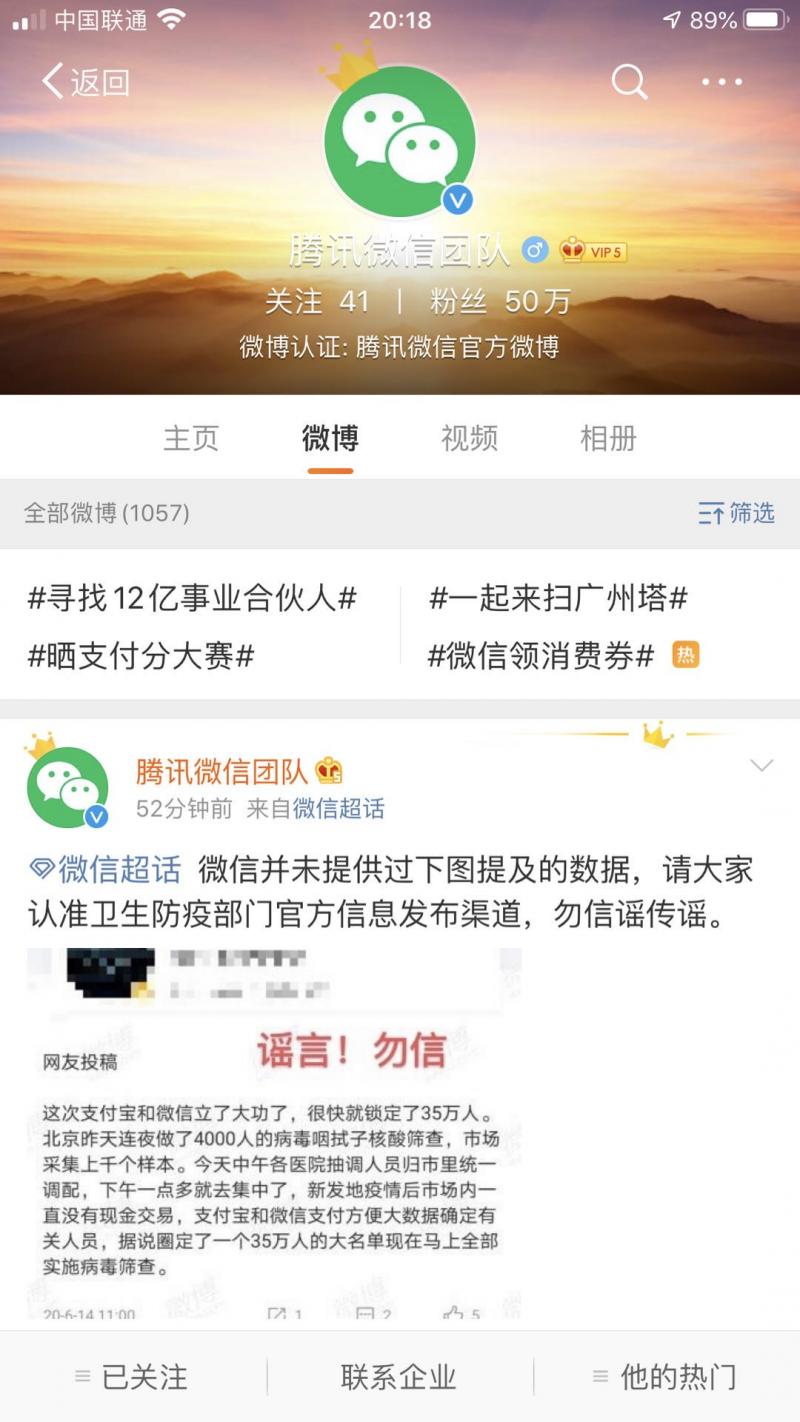The width and height of the screenshot is (800, 1422).
Task: Select the 视频 tab
Action: pyautogui.click(x=469, y=438)
